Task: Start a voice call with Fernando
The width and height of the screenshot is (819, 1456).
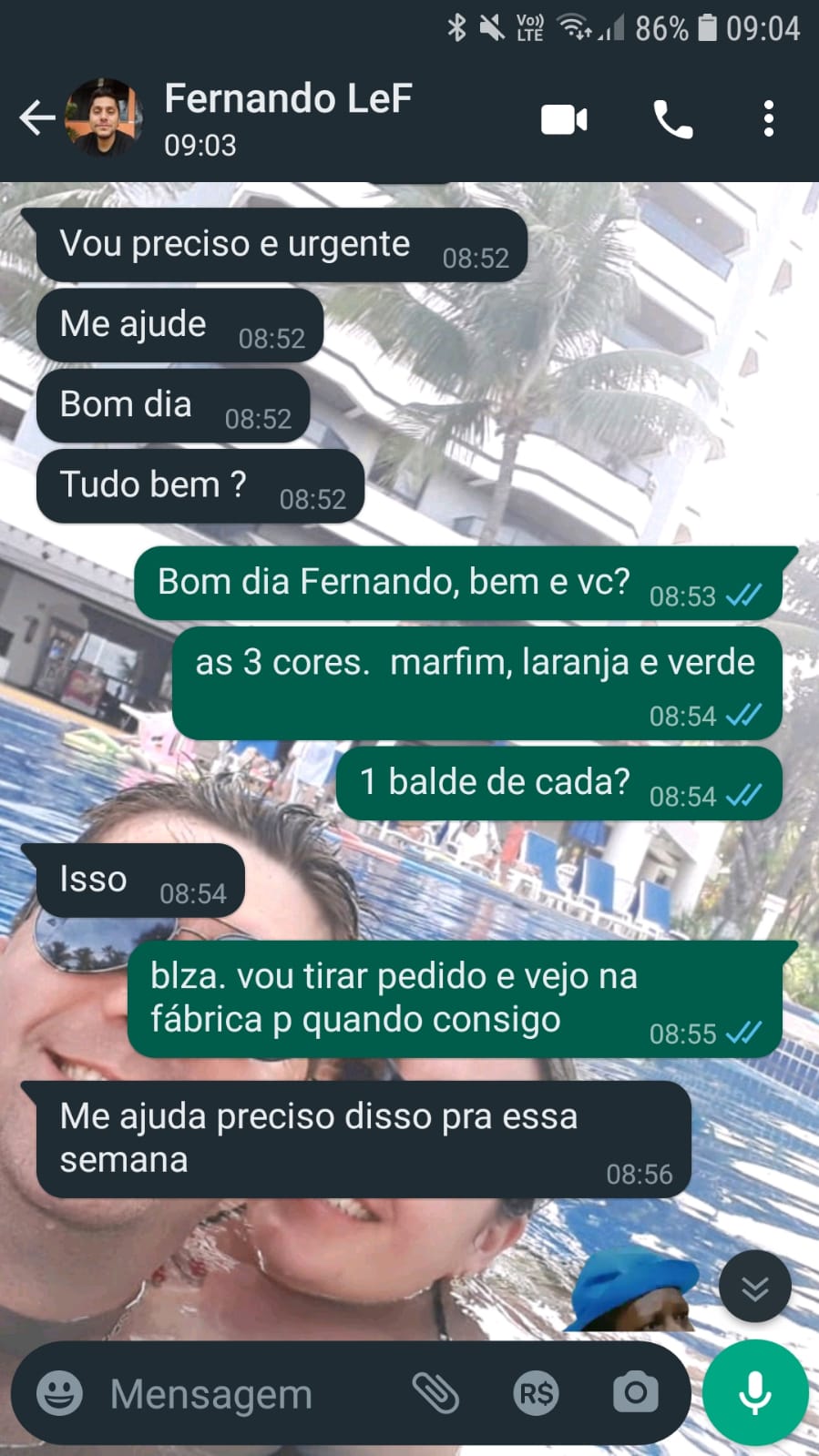Action: 673,119
